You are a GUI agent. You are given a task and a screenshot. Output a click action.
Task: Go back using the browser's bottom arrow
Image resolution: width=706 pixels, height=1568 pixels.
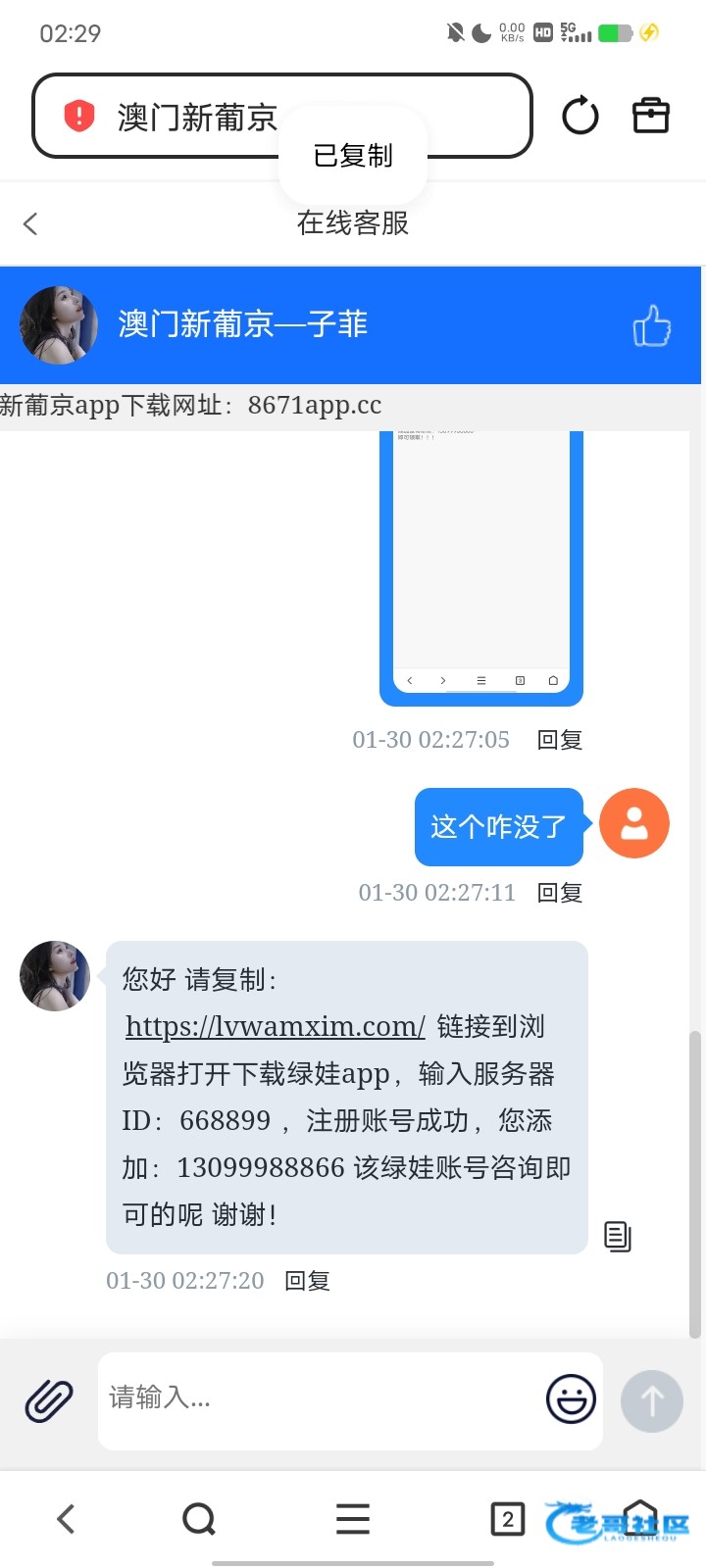66,1519
